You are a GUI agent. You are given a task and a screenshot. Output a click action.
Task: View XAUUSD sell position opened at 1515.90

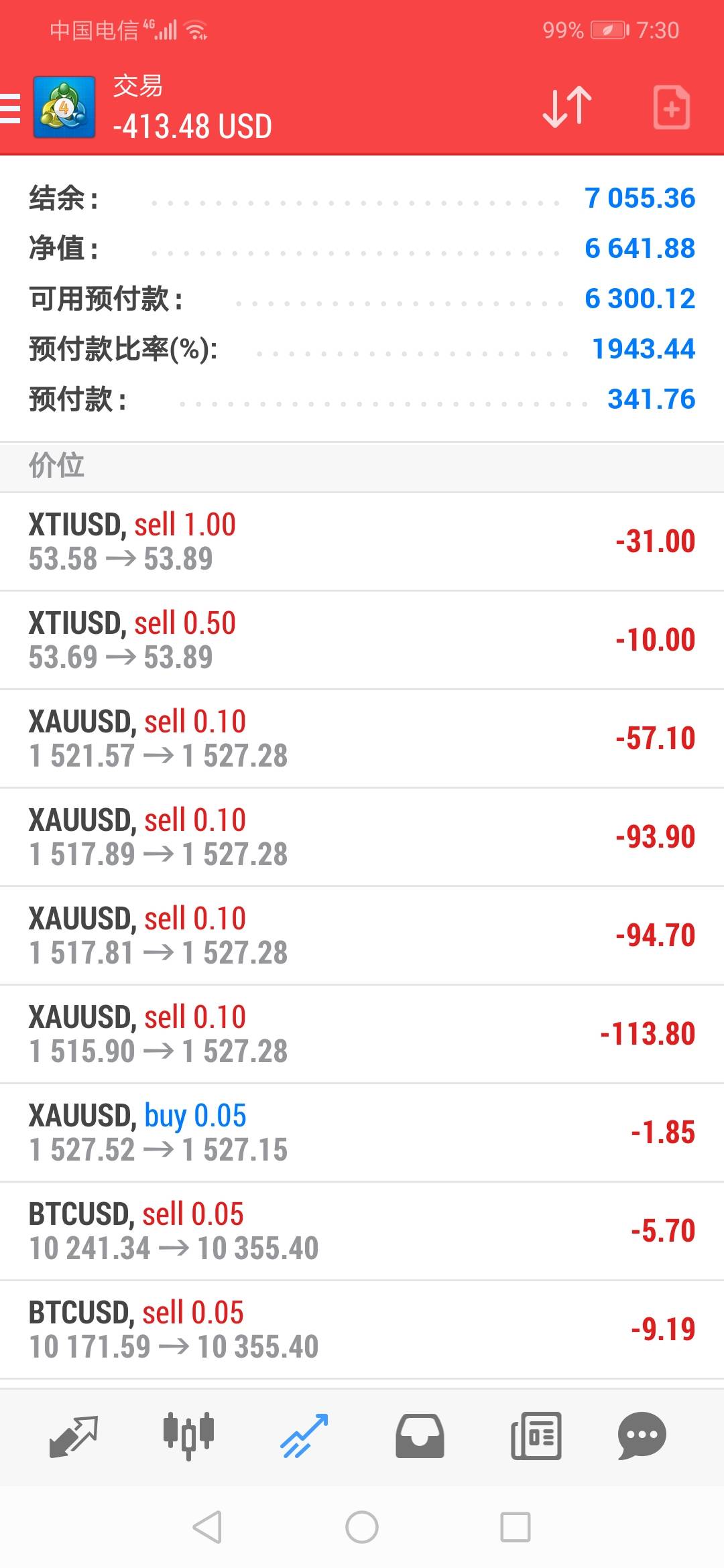362,1034
